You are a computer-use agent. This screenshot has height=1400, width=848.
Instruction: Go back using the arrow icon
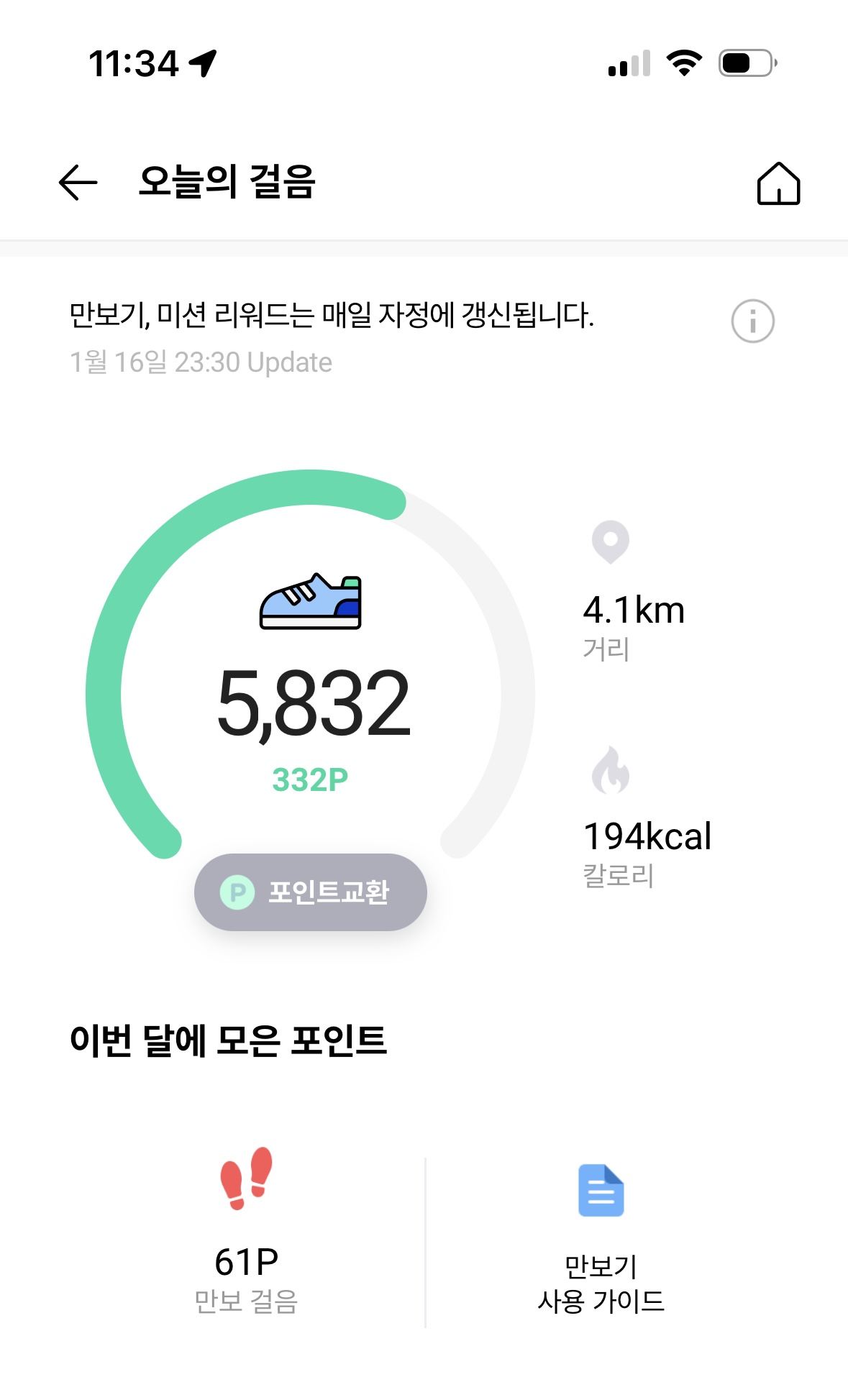click(x=78, y=182)
